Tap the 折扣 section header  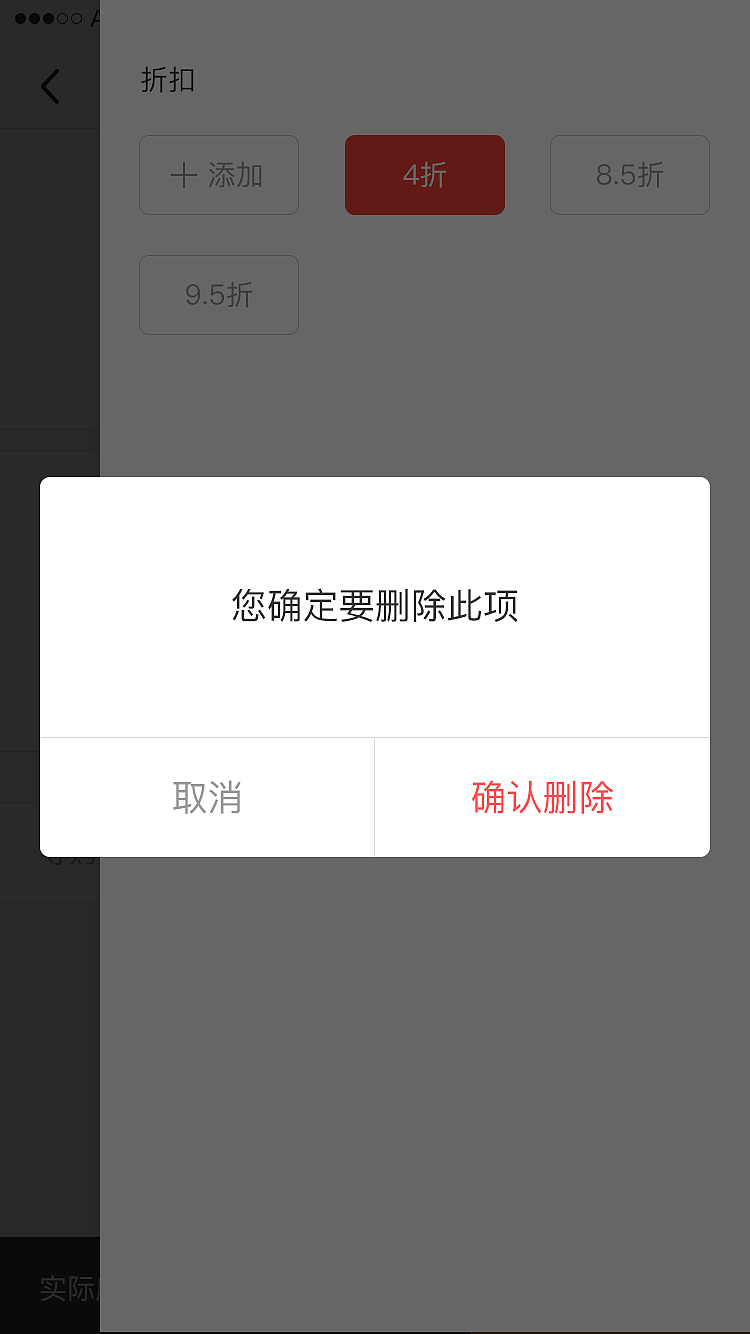point(168,81)
